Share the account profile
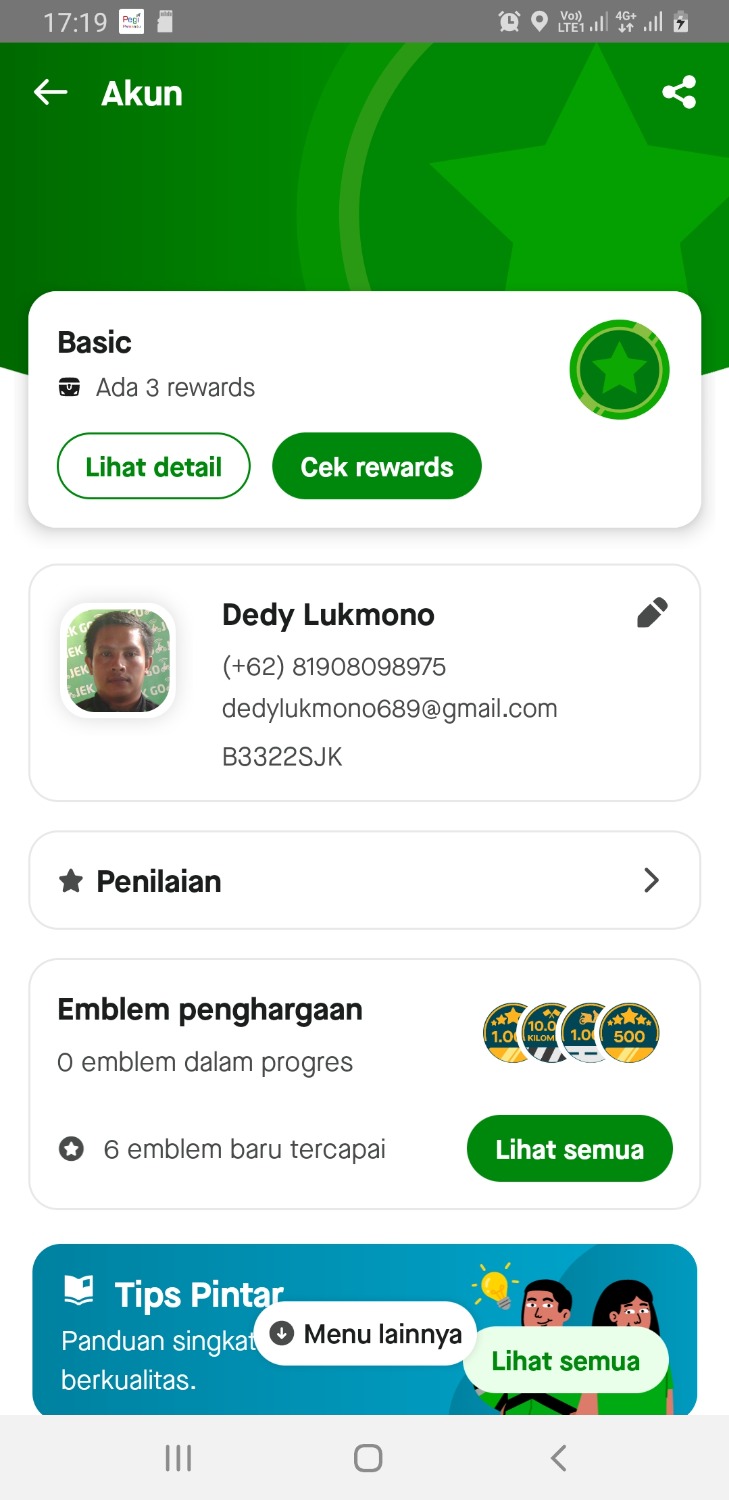Screen dimensions: 729x1500 pyautogui.click(x=679, y=93)
